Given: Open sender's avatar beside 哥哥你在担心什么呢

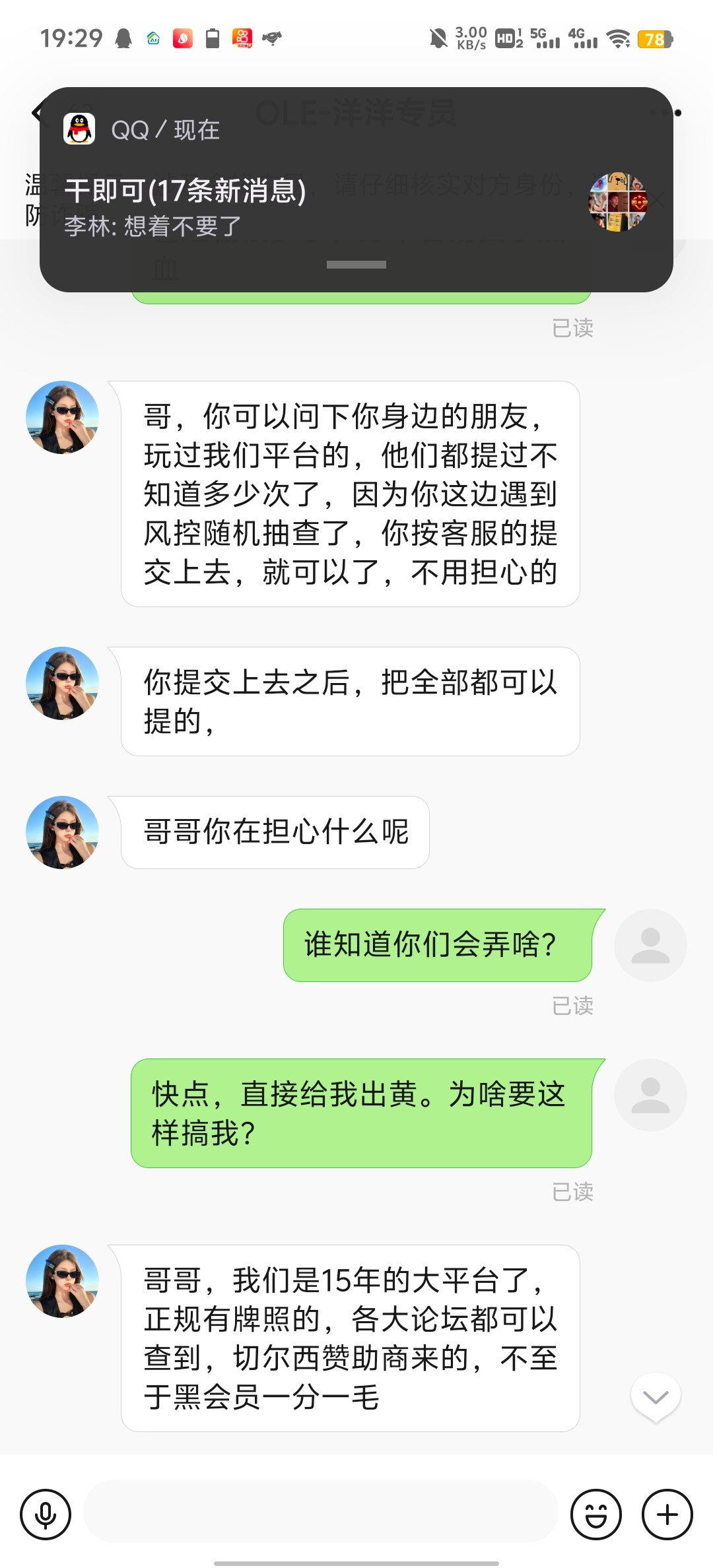Looking at the screenshot, I should (62, 832).
